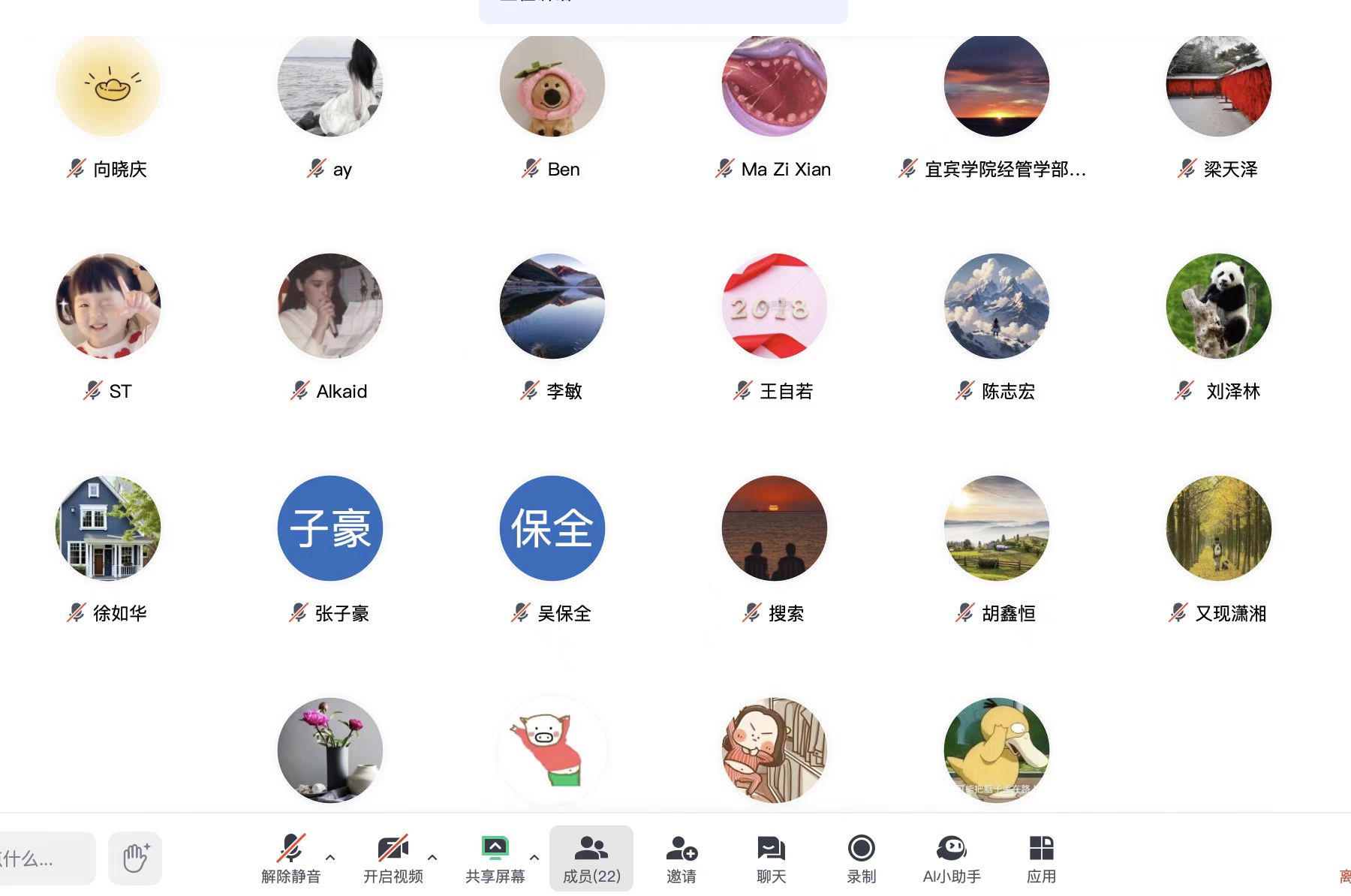This screenshot has width=1351, height=896.
Task: Start screen sharing with 共享屏幕
Action: pos(495,857)
